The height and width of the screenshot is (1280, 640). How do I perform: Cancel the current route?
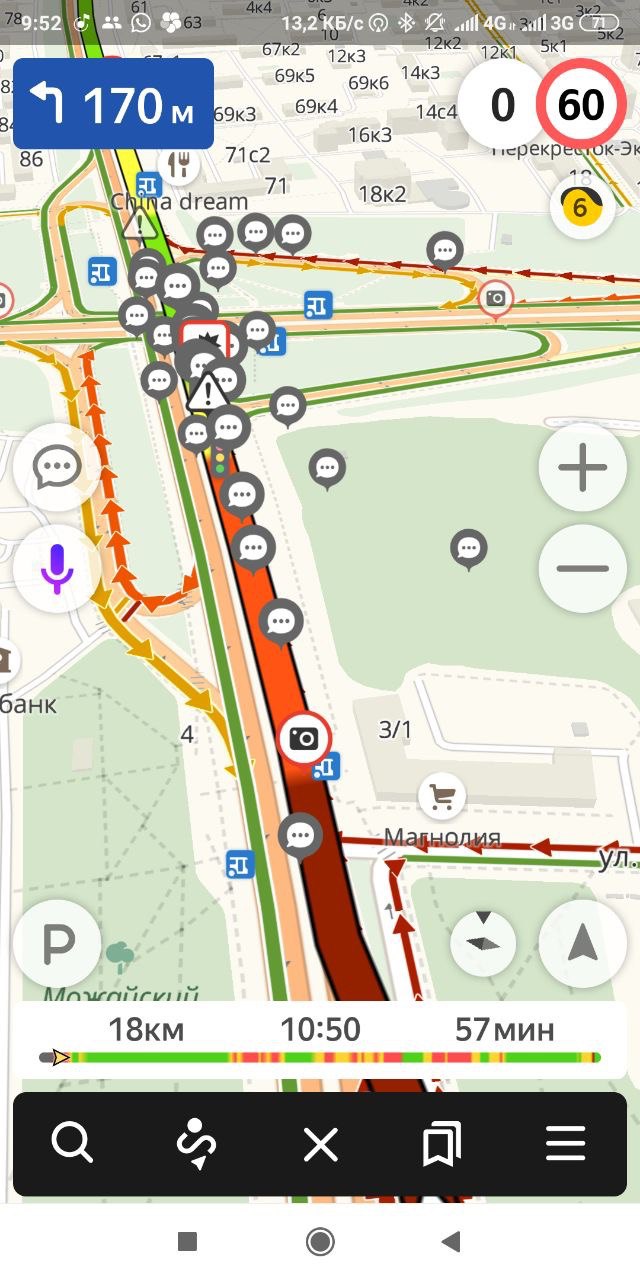pos(320,1143)
